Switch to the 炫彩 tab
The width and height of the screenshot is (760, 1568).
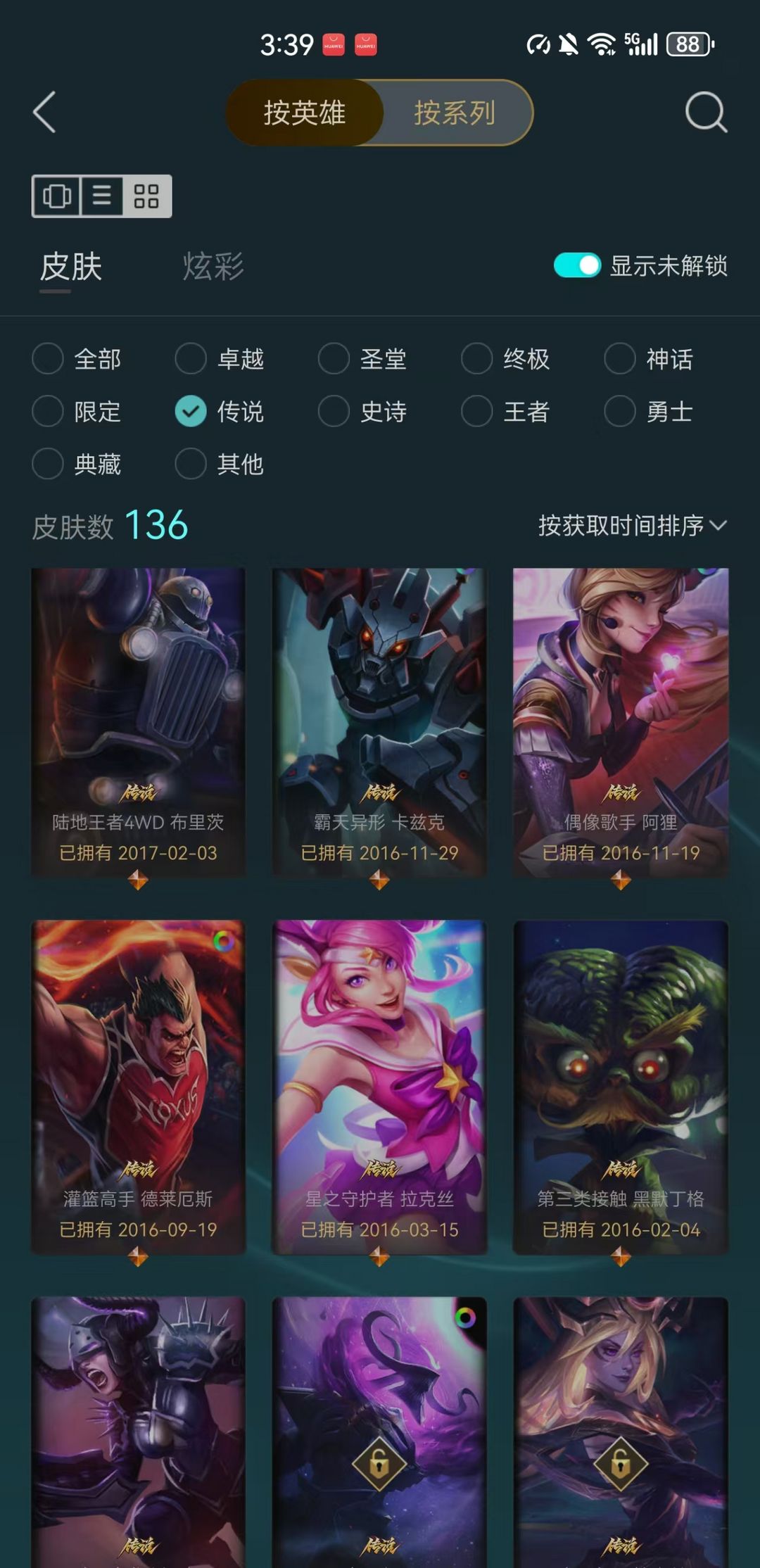(x=213, y=267)
